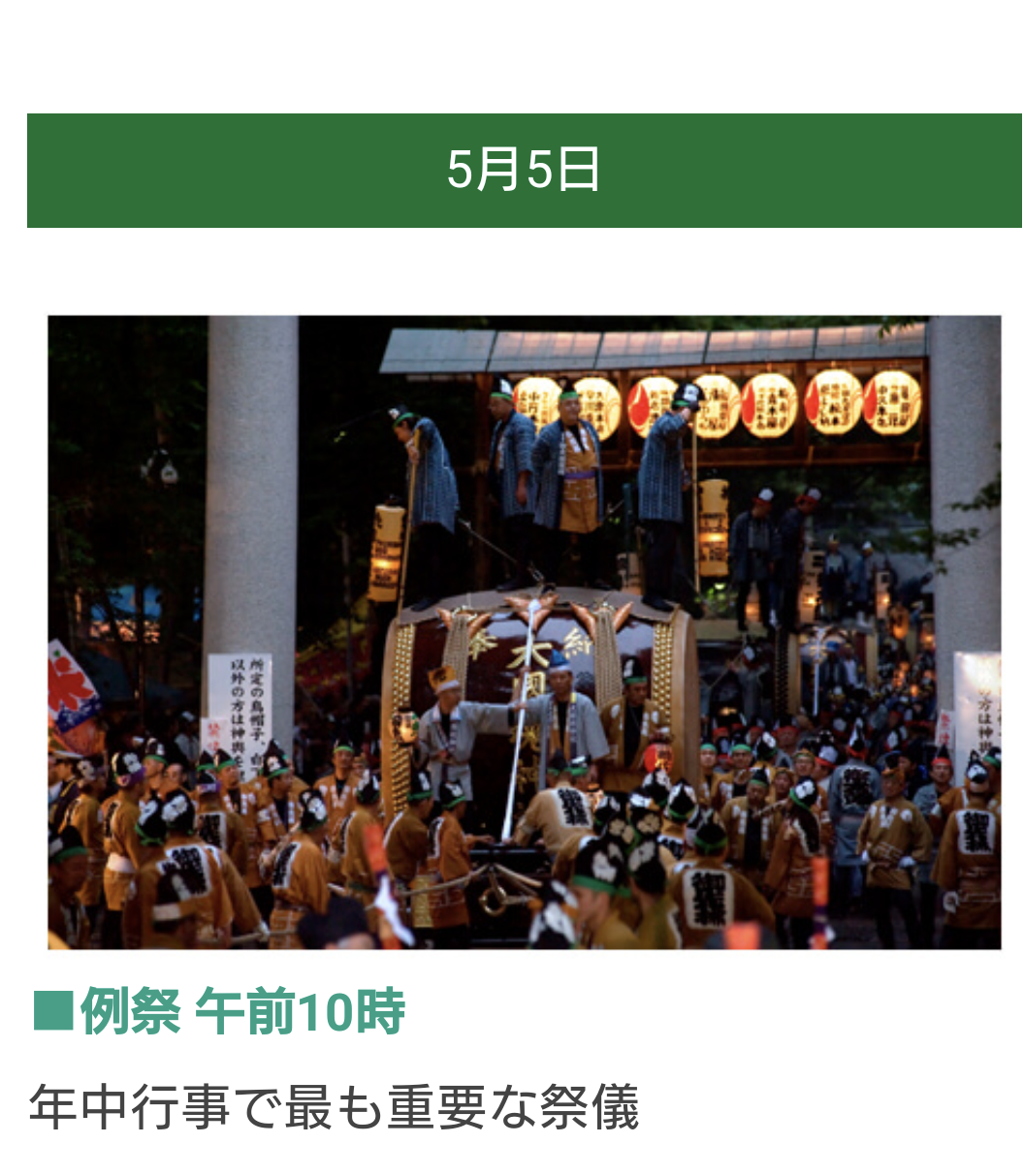Open the festival photo under 5月5日
The width and height of the screenshot is (1024, 1176).
tap(524, 631)
